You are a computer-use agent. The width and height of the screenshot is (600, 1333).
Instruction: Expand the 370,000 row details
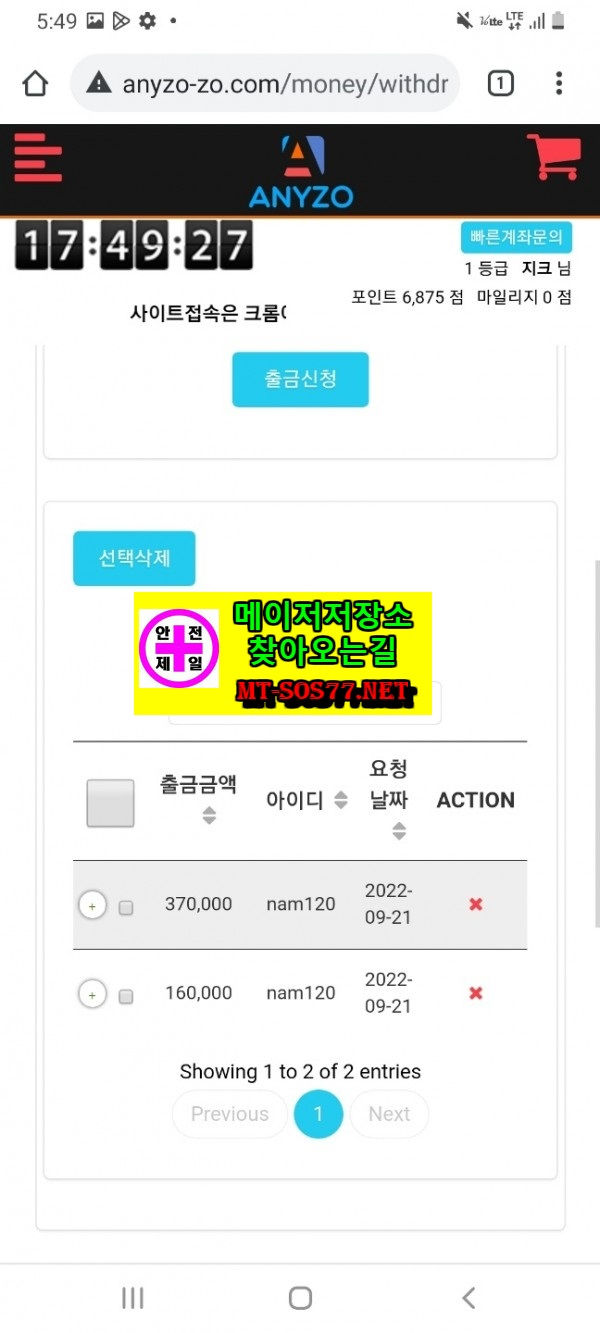(92, 905)
